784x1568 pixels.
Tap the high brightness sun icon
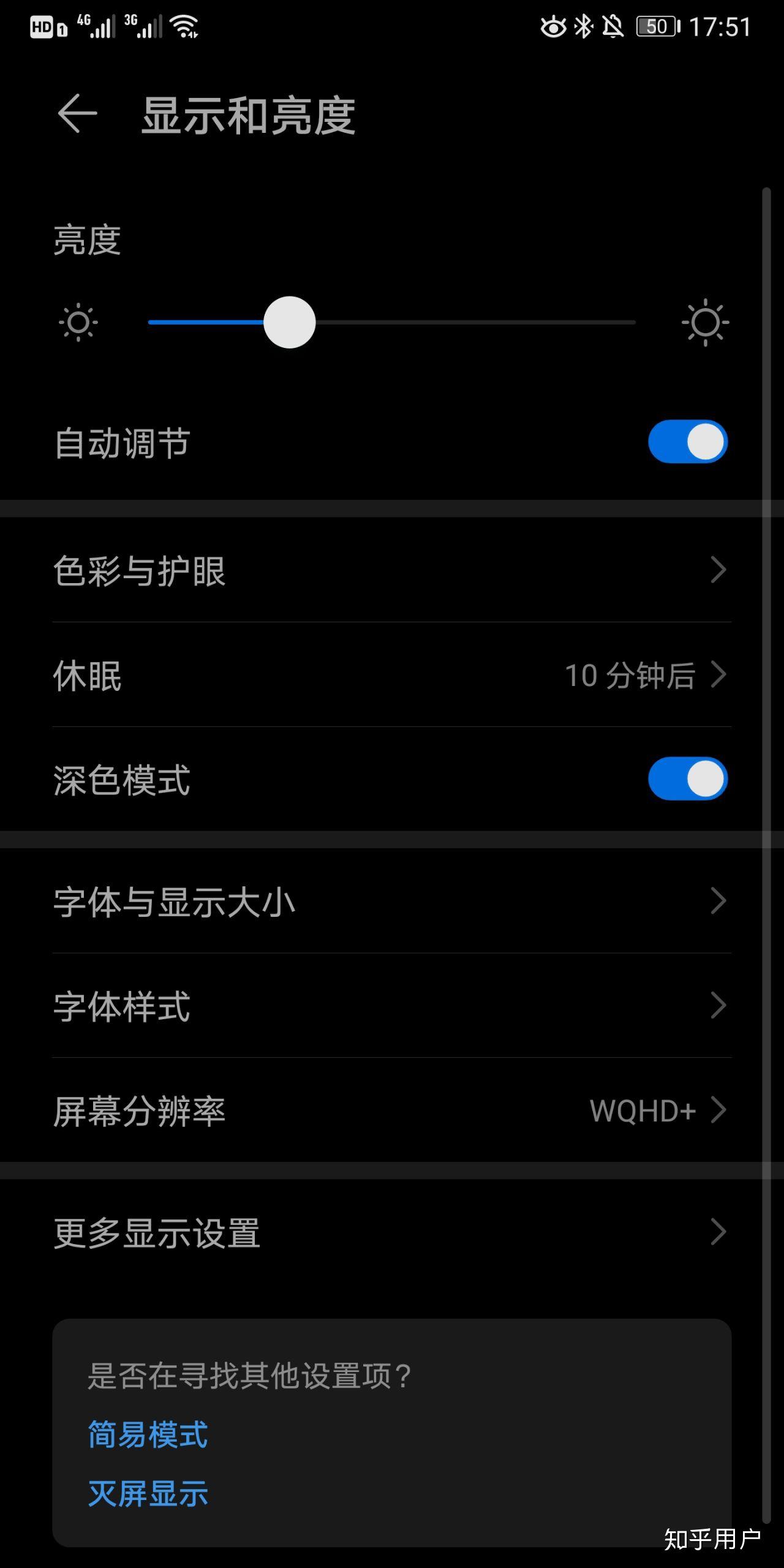(706, 322)
